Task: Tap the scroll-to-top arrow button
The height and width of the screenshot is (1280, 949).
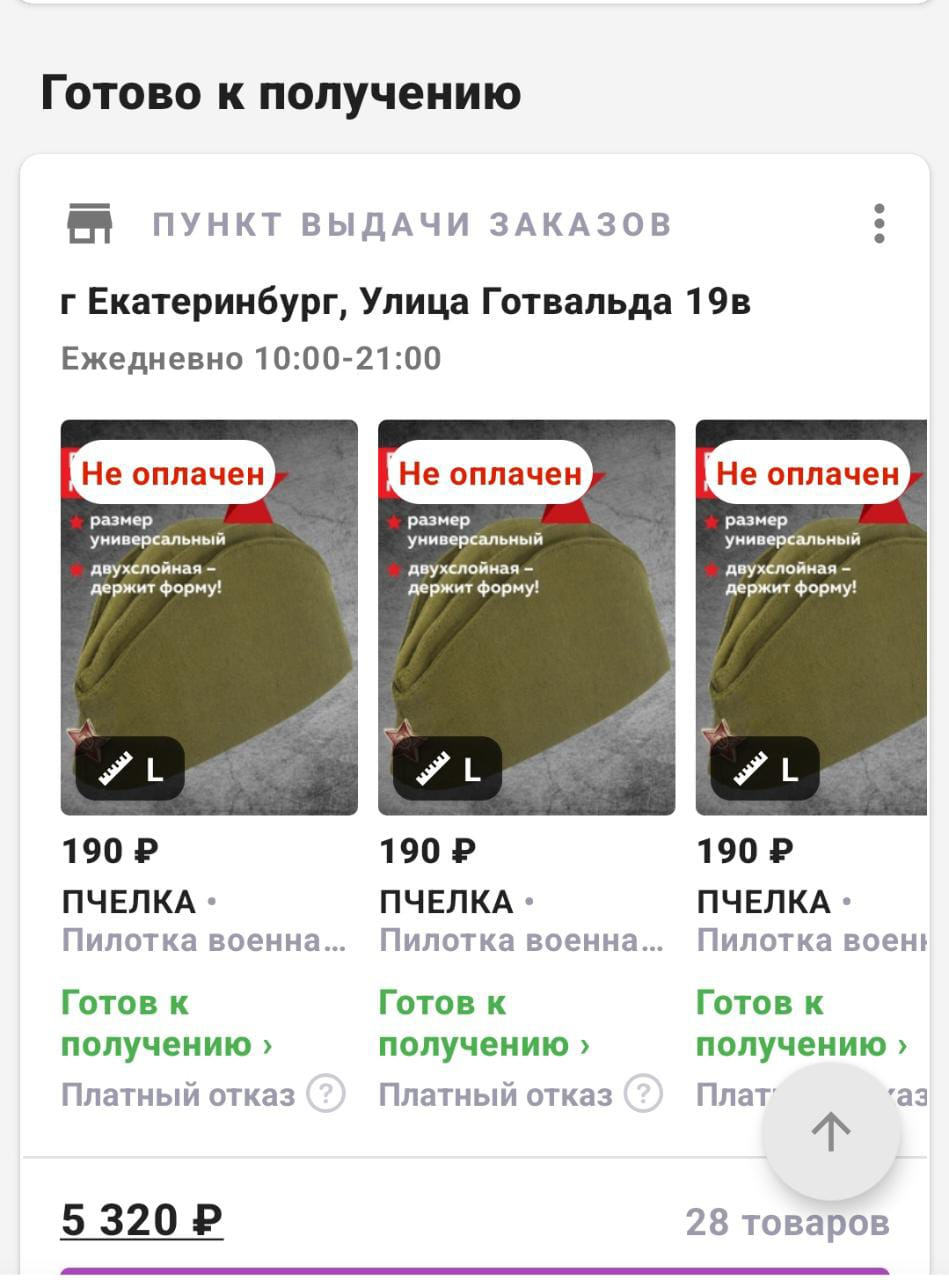Action: coord(830,1131)
